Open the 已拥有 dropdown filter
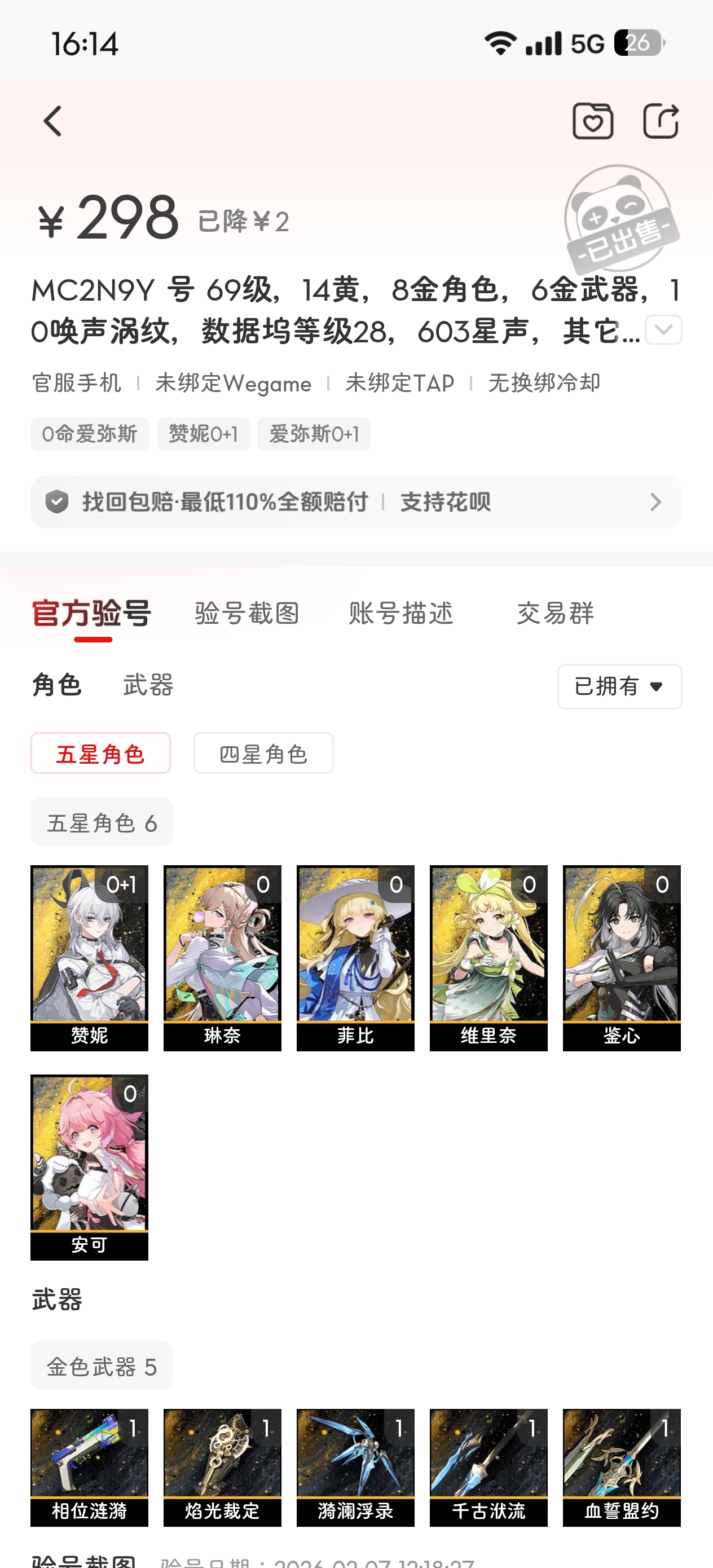 (619, 686)
